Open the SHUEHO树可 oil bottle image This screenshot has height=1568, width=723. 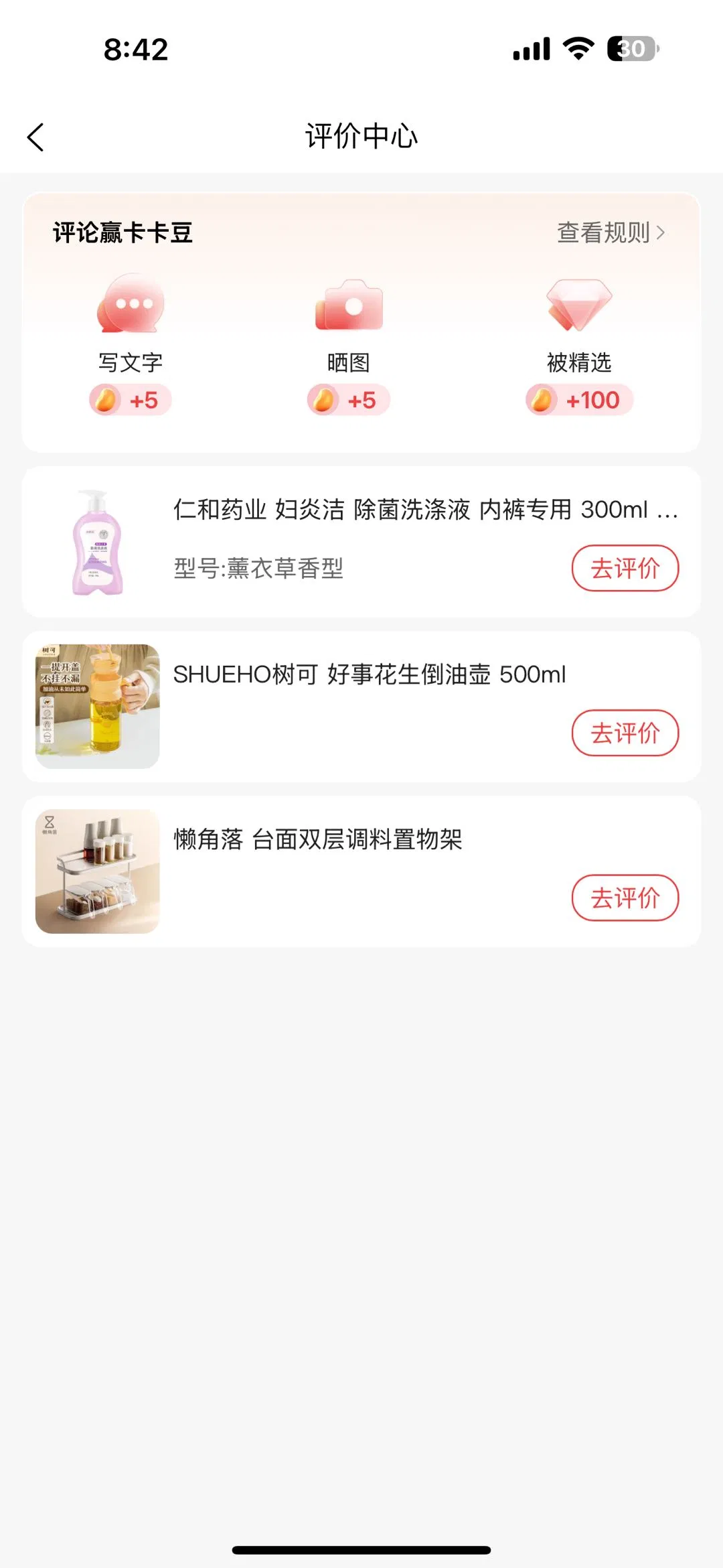(x=98, y=707)
